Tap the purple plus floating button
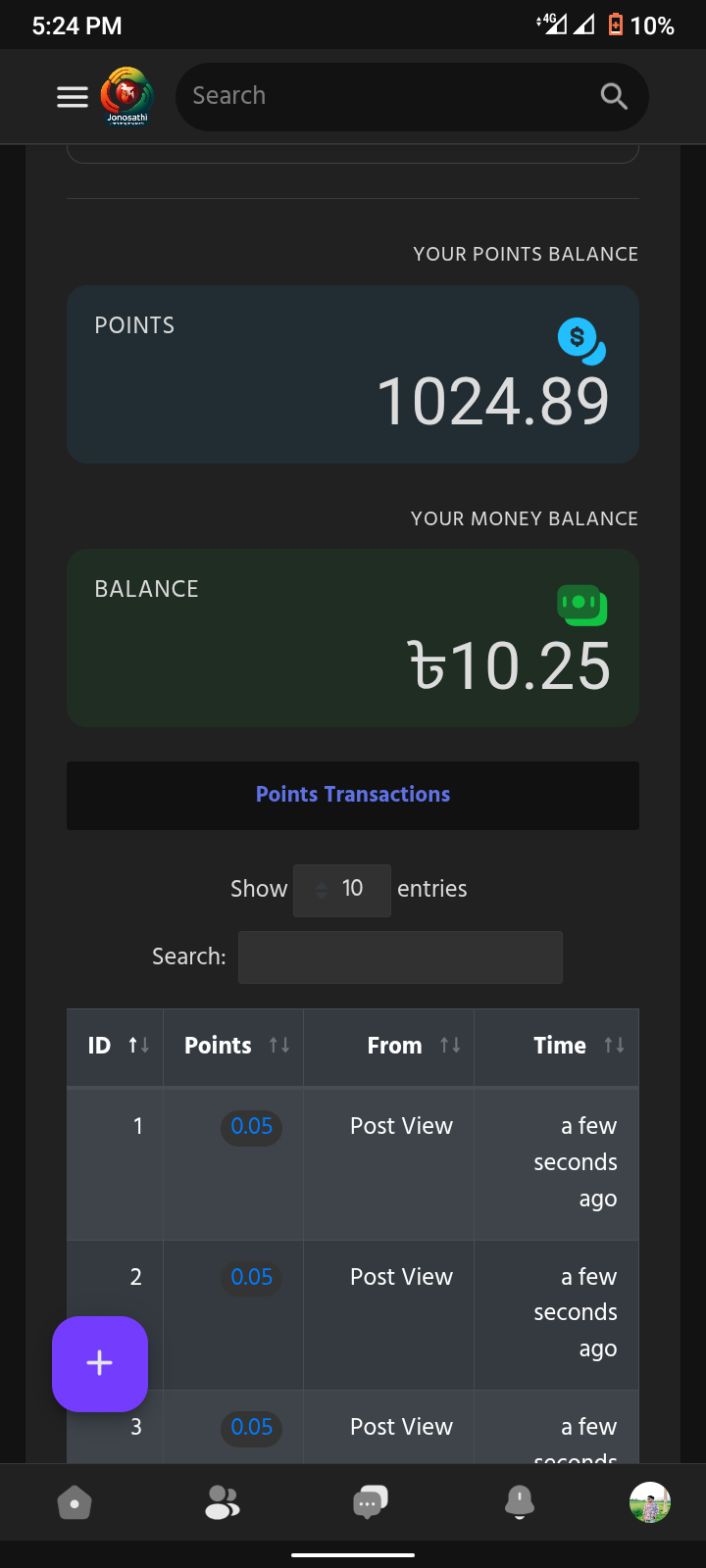Viewport: 706px width, 1568px height. [100, 1363]
